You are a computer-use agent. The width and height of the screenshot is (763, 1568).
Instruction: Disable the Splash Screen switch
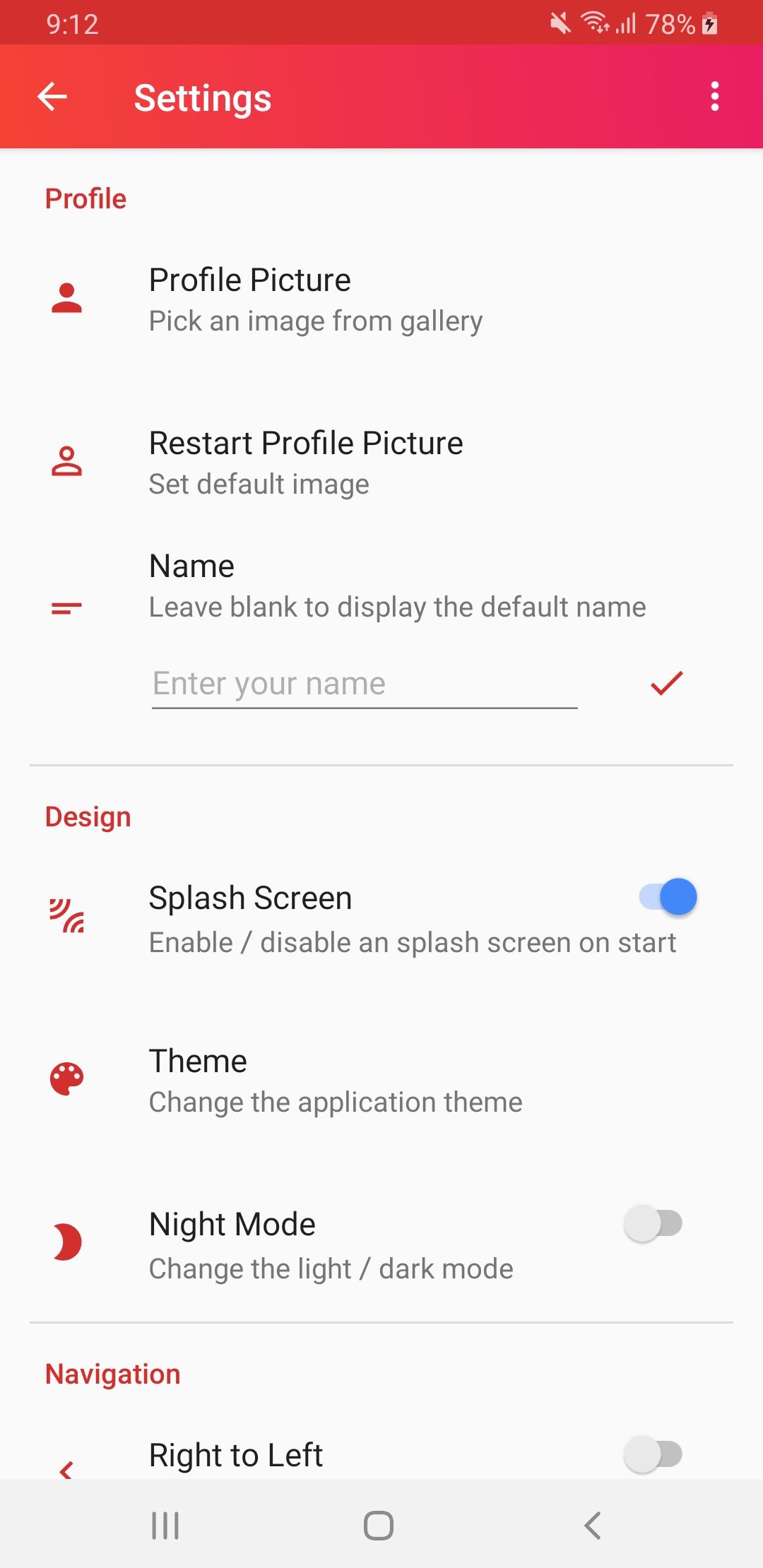668,897
